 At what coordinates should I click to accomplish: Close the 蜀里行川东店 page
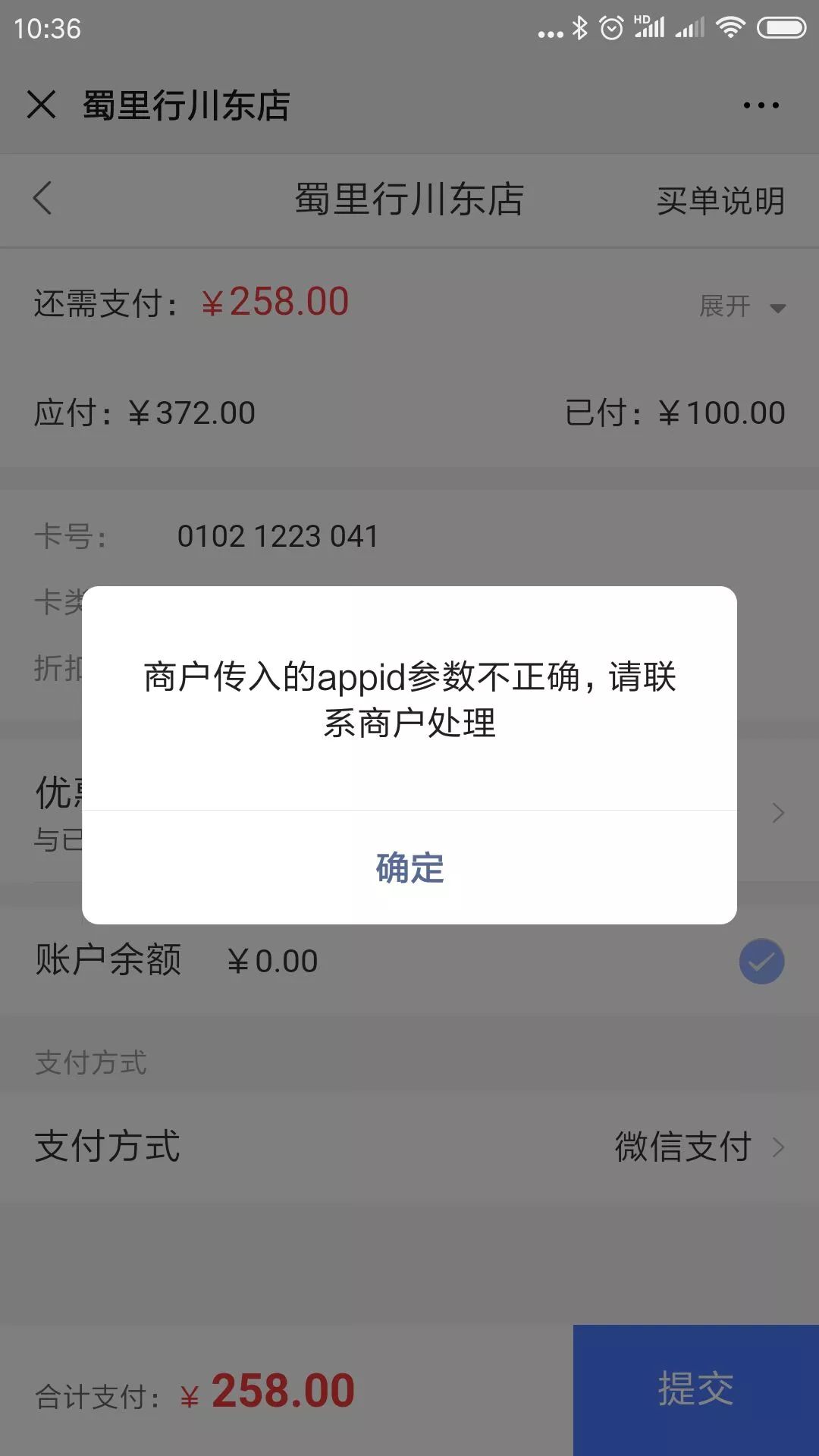point(42,105)
